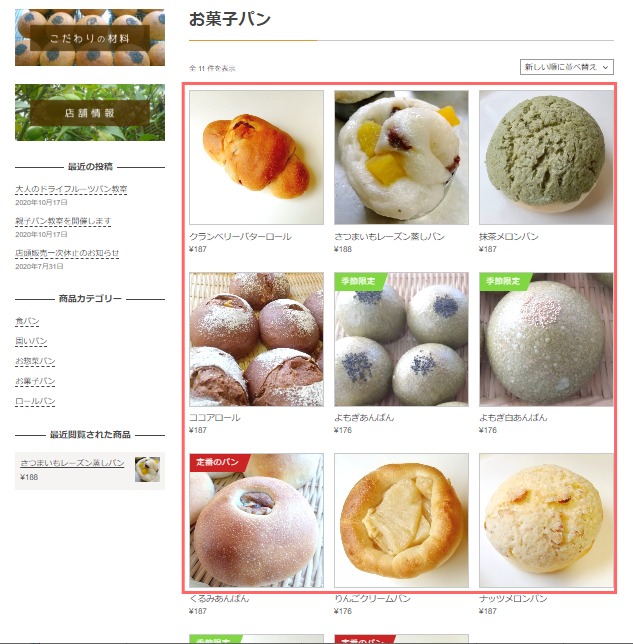Expand the 新しい順に並べ替え sort dropdown
Viewport: 633px width, 644px height.
point(566,67)
